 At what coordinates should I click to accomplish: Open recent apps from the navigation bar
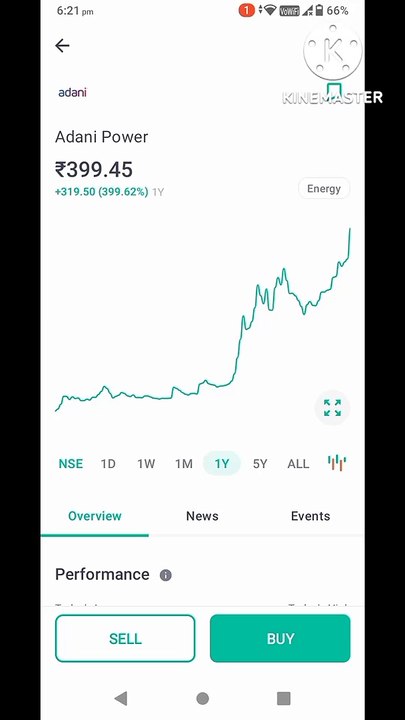(284, 698)
